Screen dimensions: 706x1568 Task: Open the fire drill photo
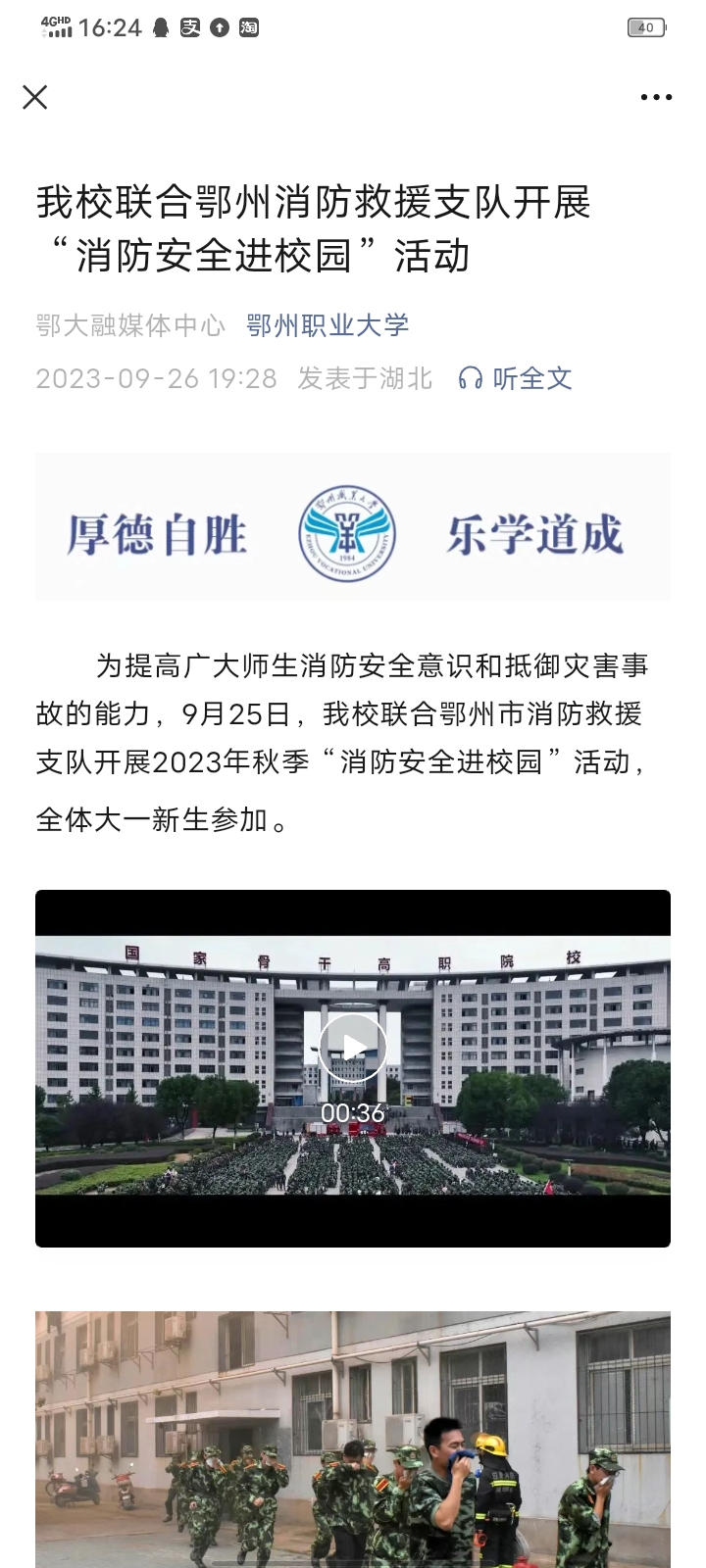pos(353,1441)
